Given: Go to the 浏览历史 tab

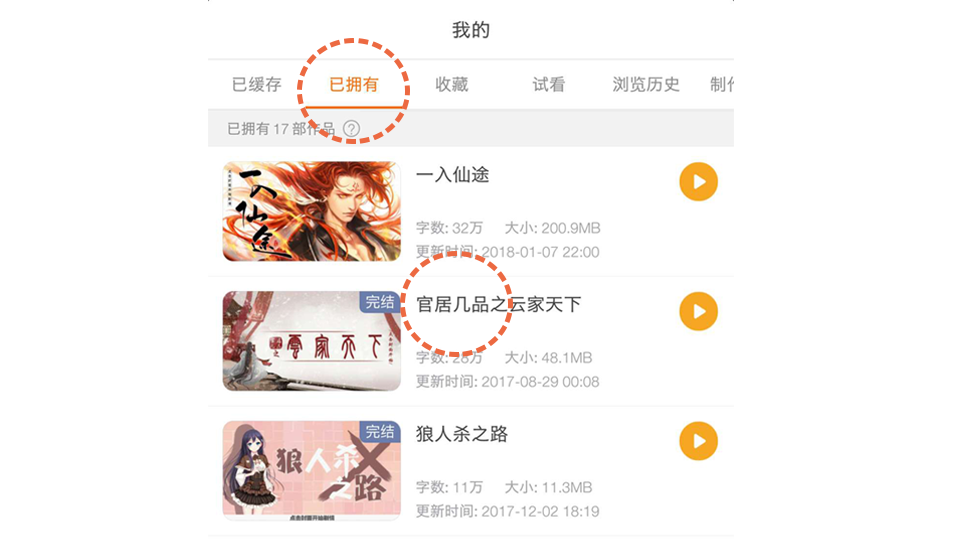Looking at the screenshot, I should (x=646, y=85).
